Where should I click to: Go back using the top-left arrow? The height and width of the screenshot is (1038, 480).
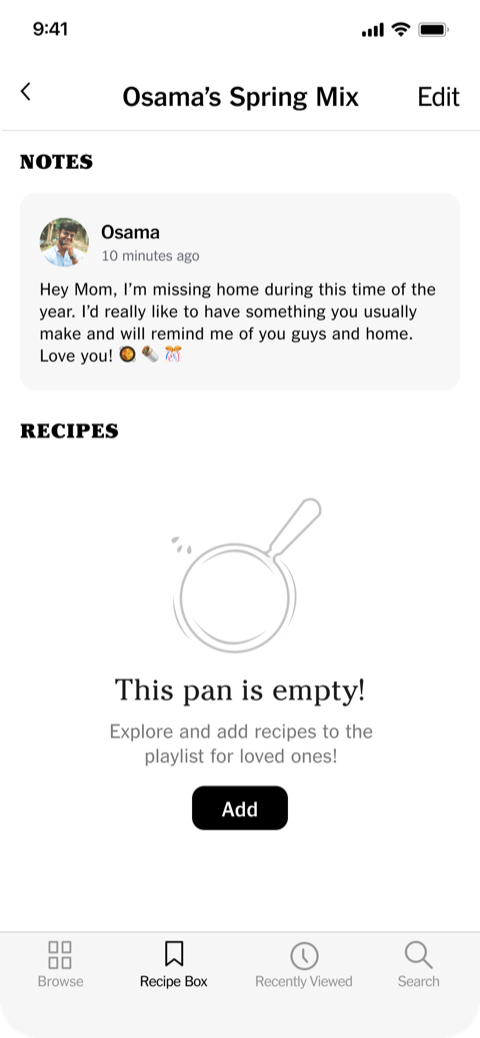tap(25, 92)
